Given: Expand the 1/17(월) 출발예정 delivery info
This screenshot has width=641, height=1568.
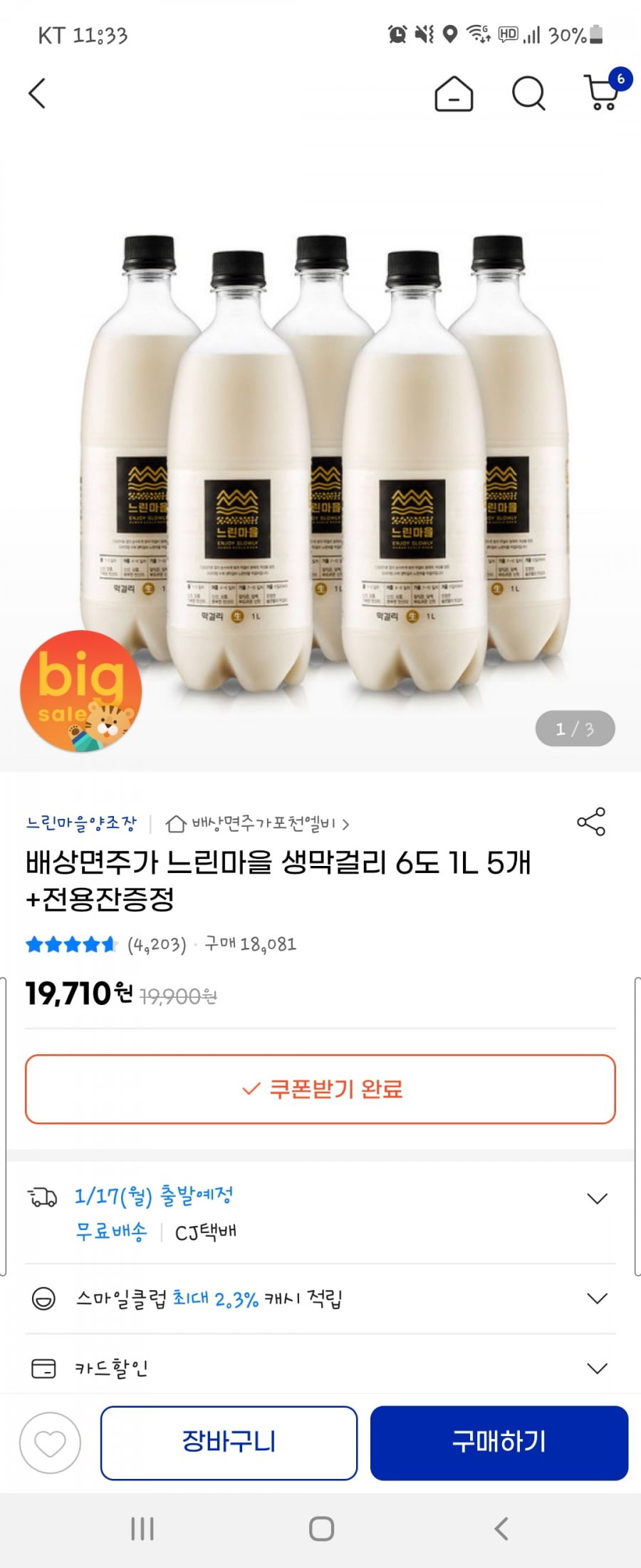Looking at the screenshot, I should pyautogui.click(x=597, y=1198).
